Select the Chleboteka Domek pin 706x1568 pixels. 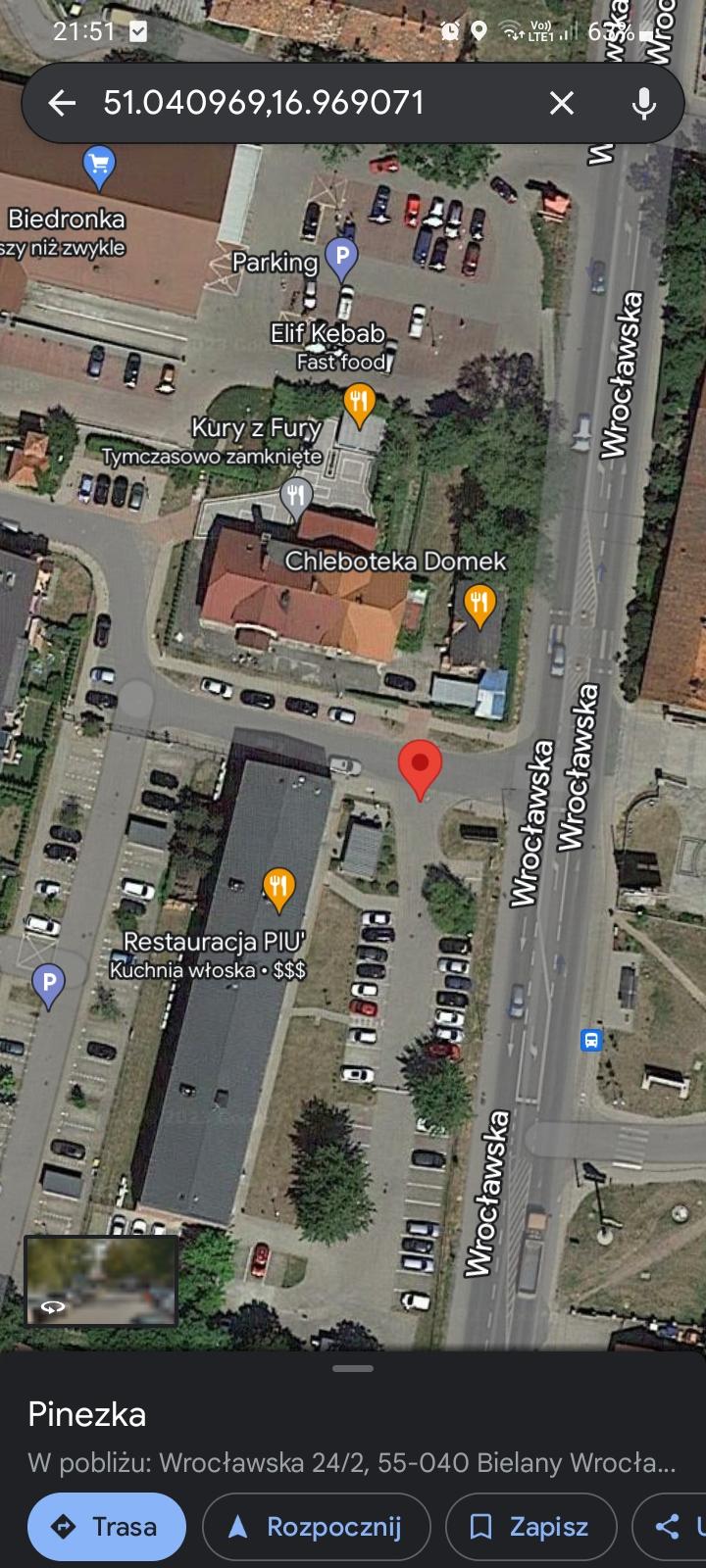click(x=479, y=606)
